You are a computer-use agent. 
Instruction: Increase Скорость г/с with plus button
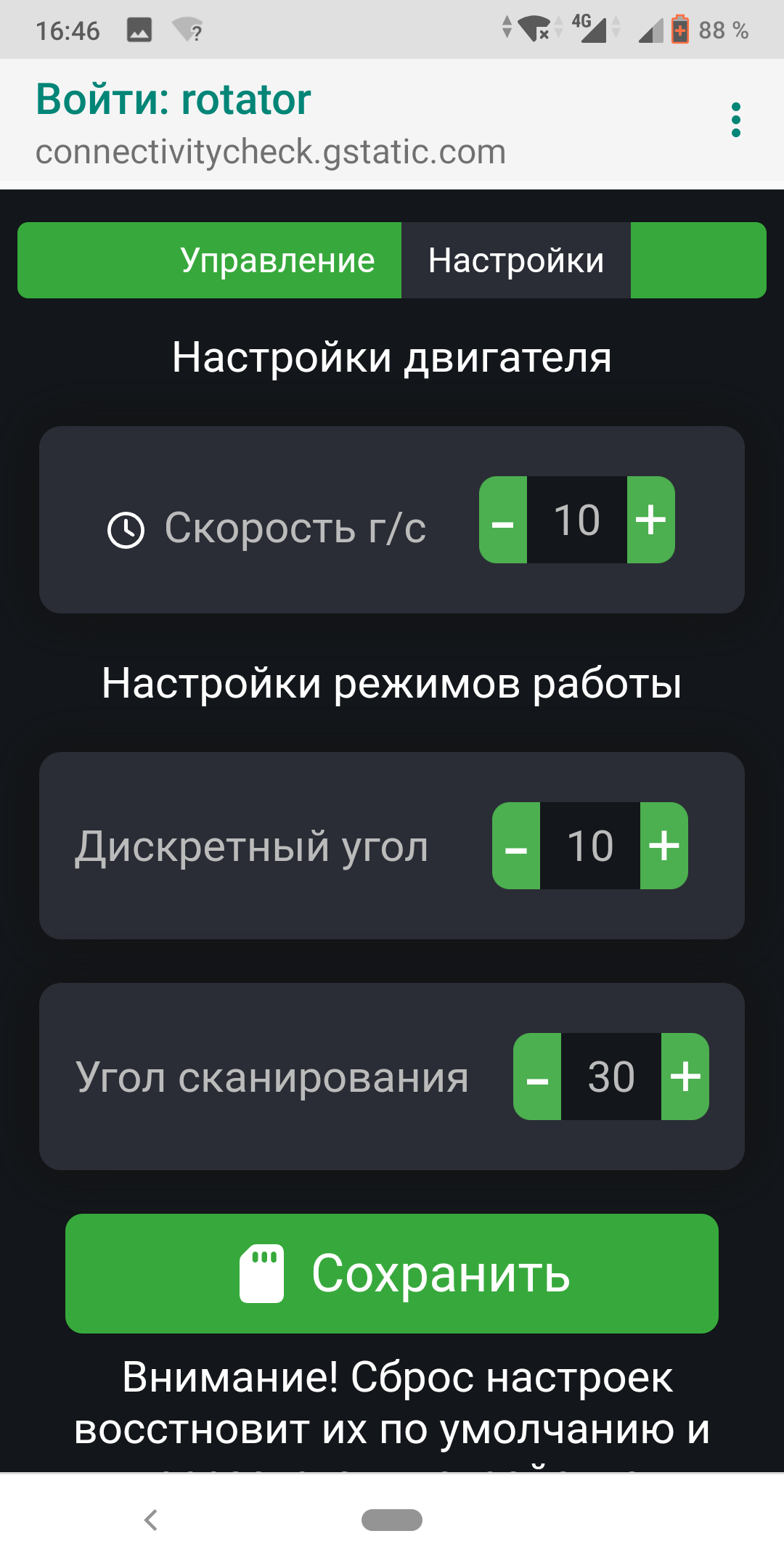(x=651, y=519)
